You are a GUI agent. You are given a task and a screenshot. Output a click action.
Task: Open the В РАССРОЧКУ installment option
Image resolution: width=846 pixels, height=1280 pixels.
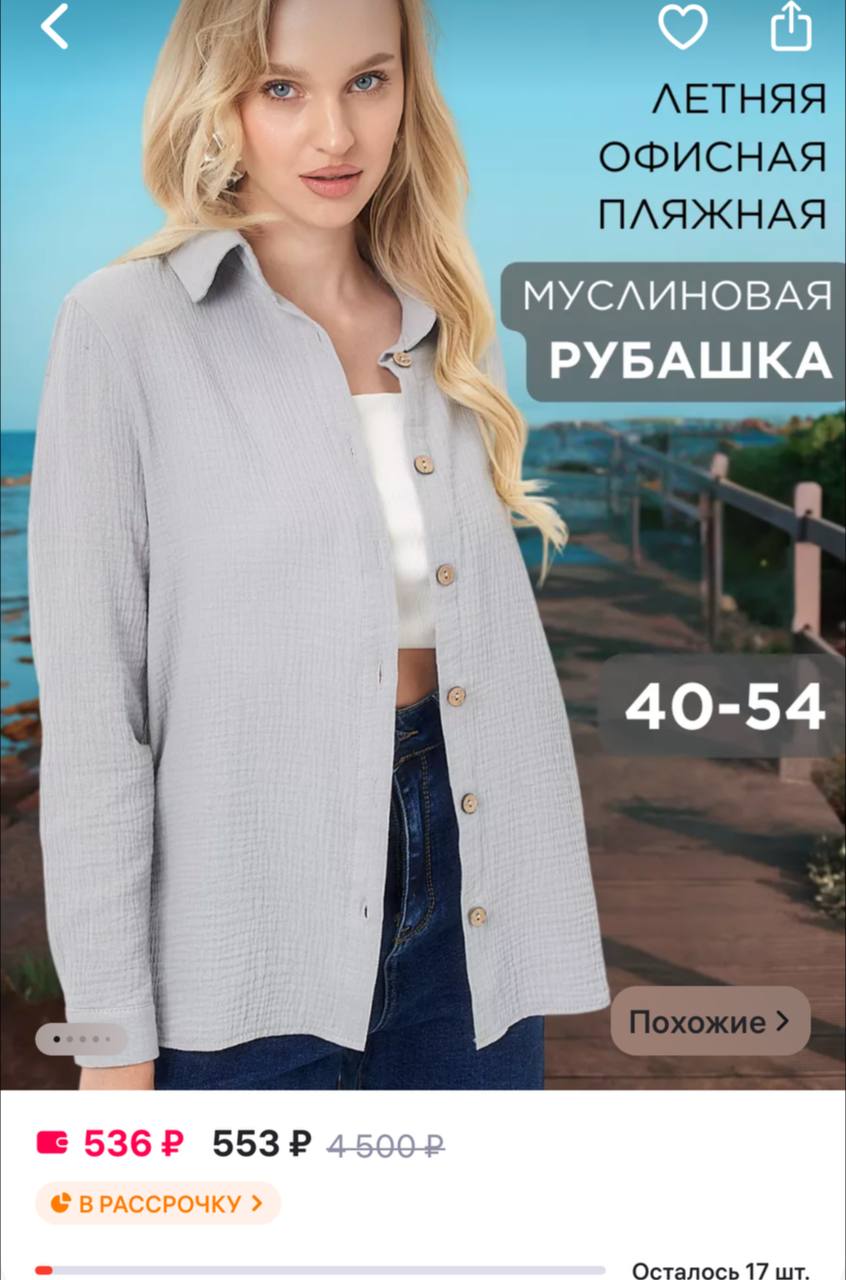pos(158,1203)
